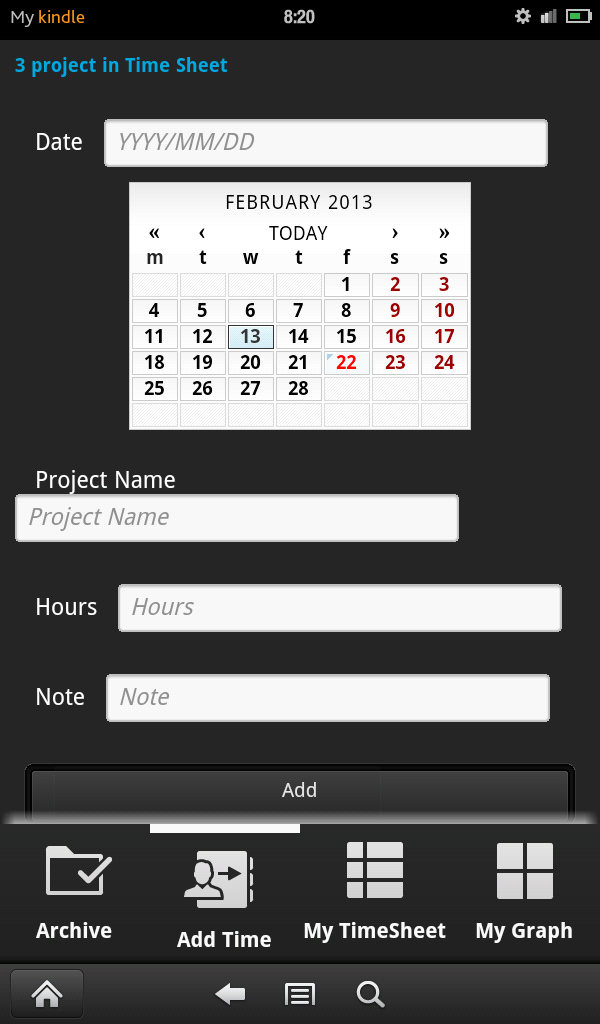Viewport: 600px width, 1024px height.
Task: Go to next year in calendar
Action: coord(444,233)
